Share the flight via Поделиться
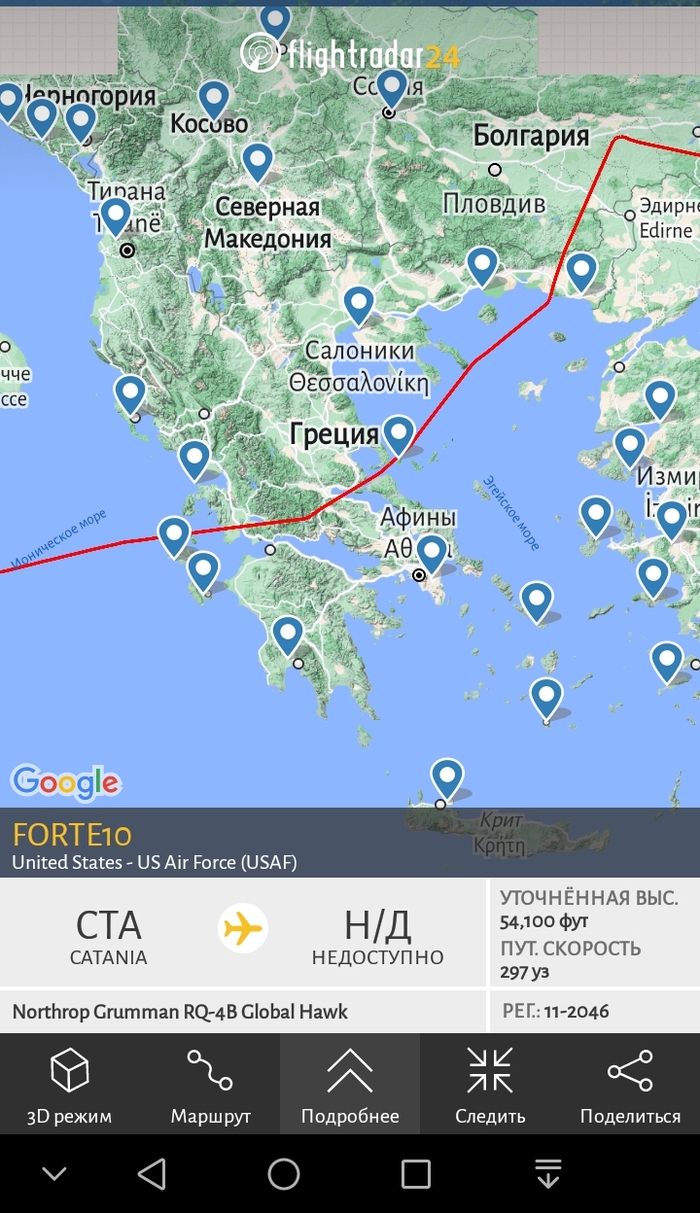 click(630, 1086)
